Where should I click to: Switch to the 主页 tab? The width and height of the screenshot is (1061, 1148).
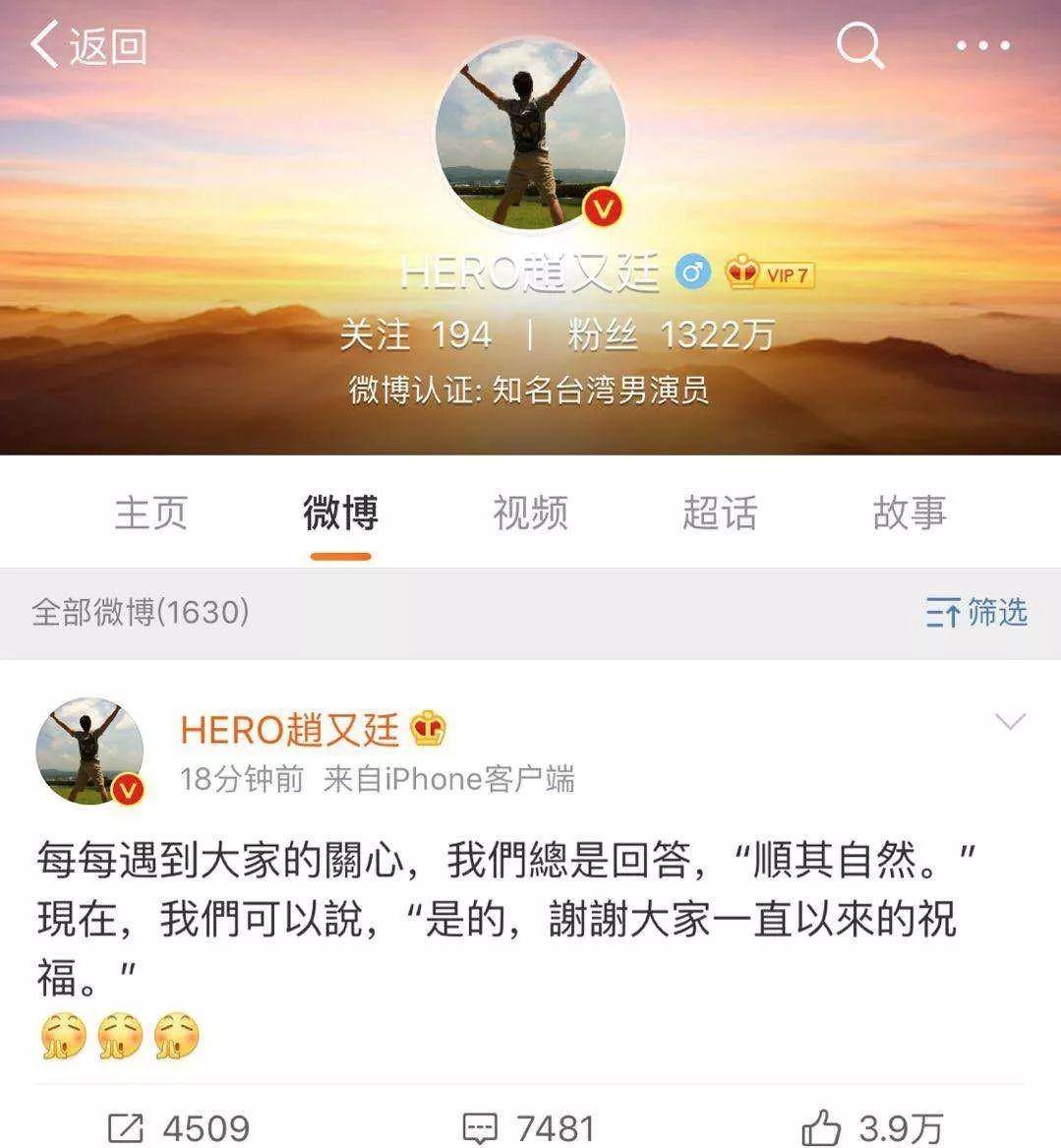pyautogui.click(x=150, y=513)
